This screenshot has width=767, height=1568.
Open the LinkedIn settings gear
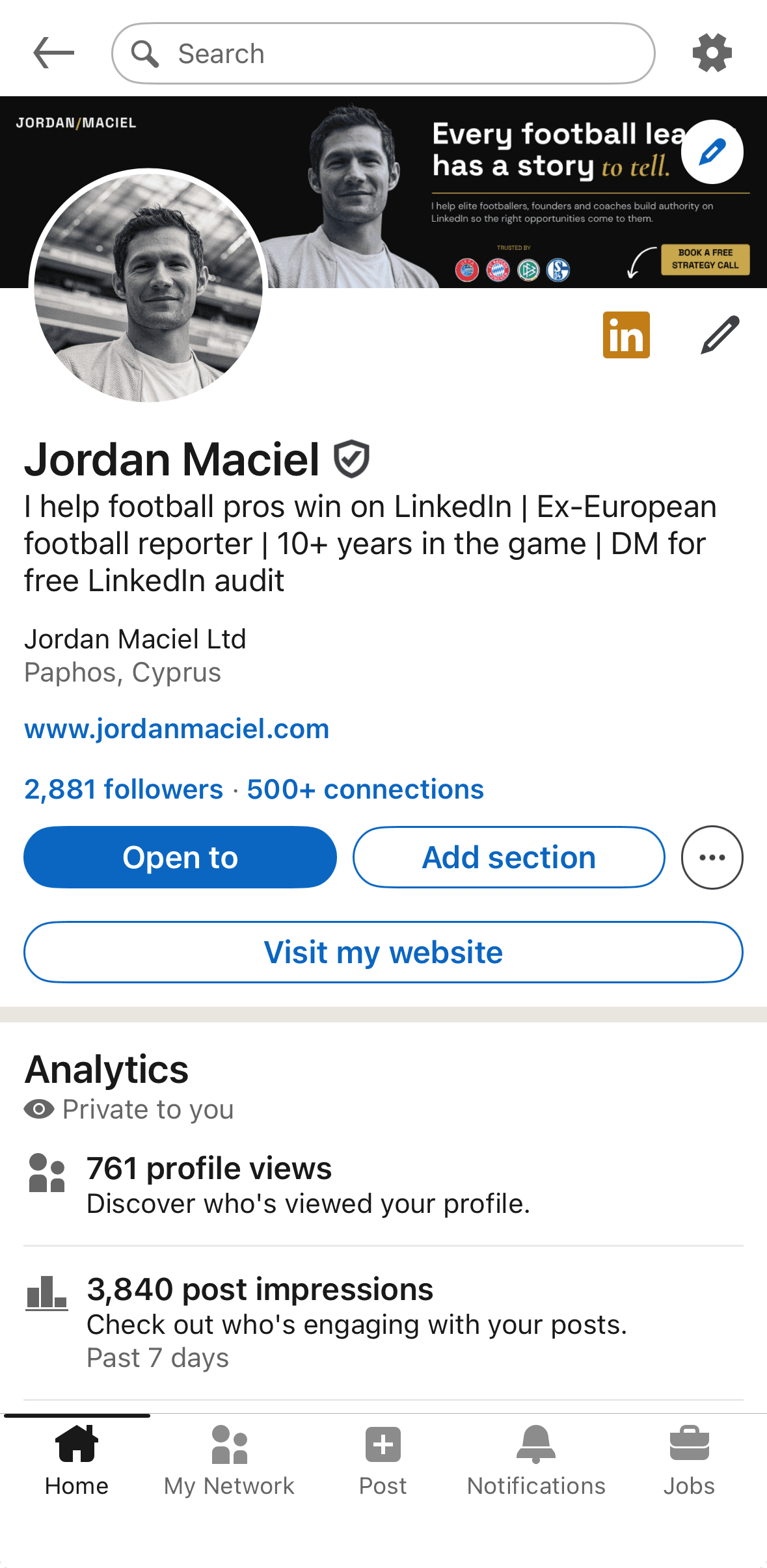(x=712, y=53)
